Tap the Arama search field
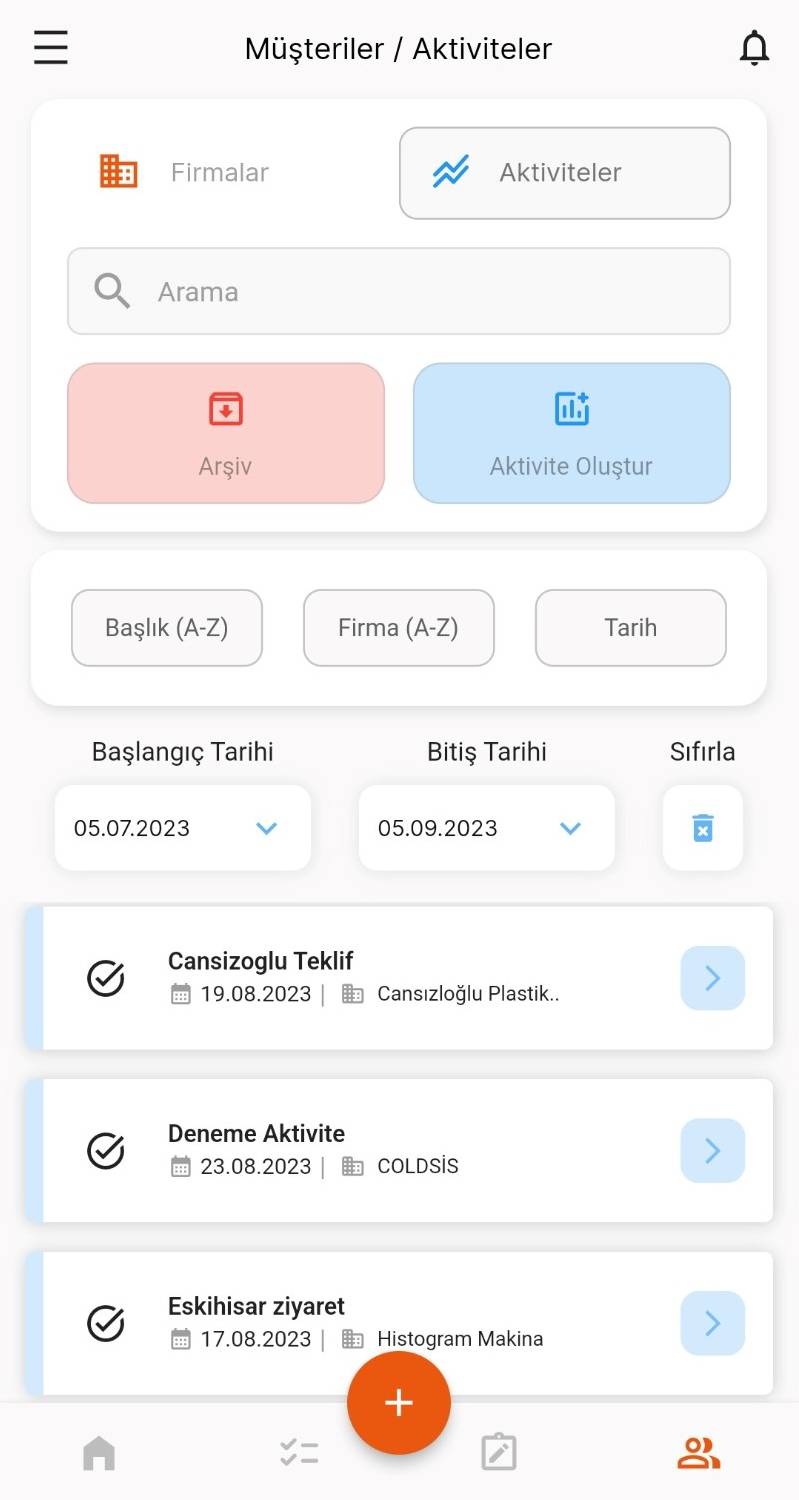The image size is (799, 1500). [398, 291]
